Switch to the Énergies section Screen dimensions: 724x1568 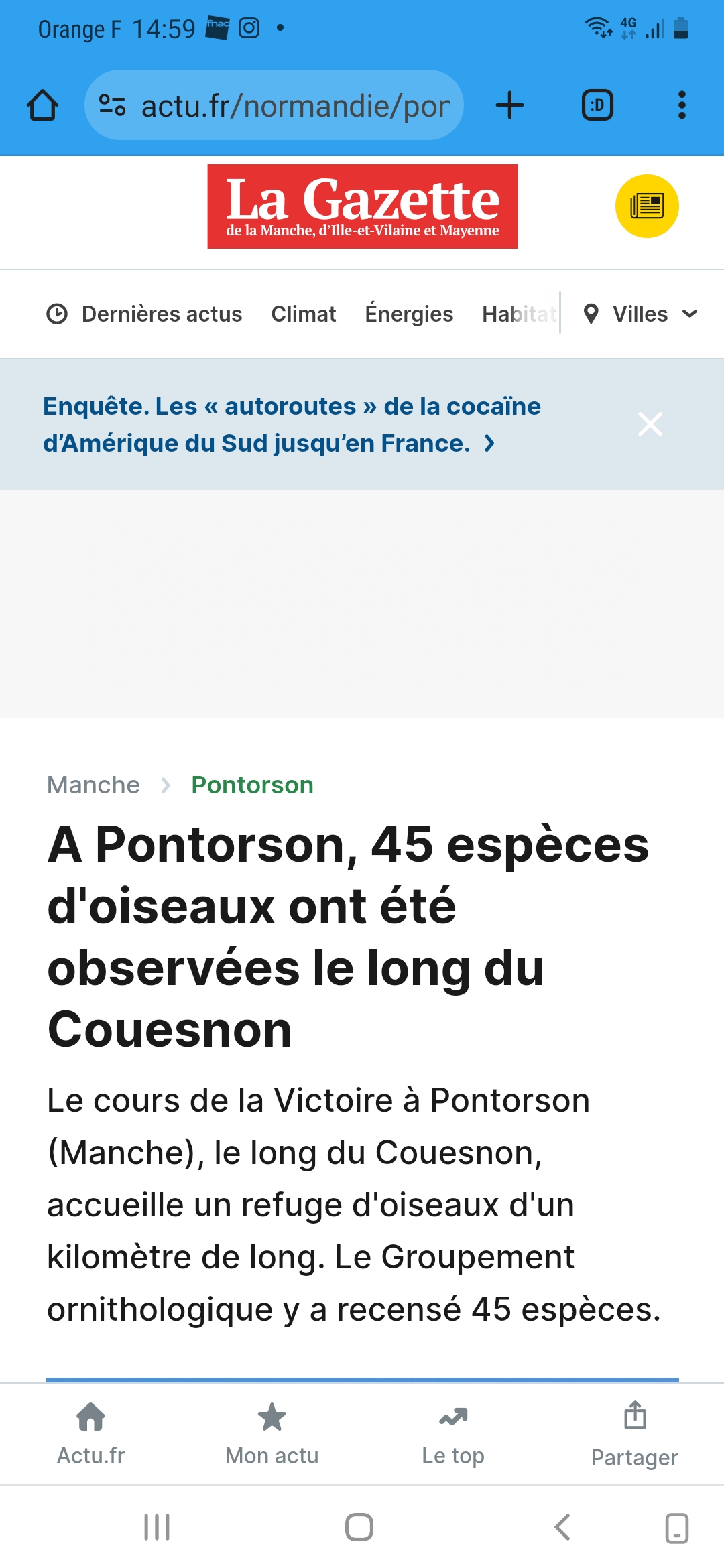click(409, 314)
